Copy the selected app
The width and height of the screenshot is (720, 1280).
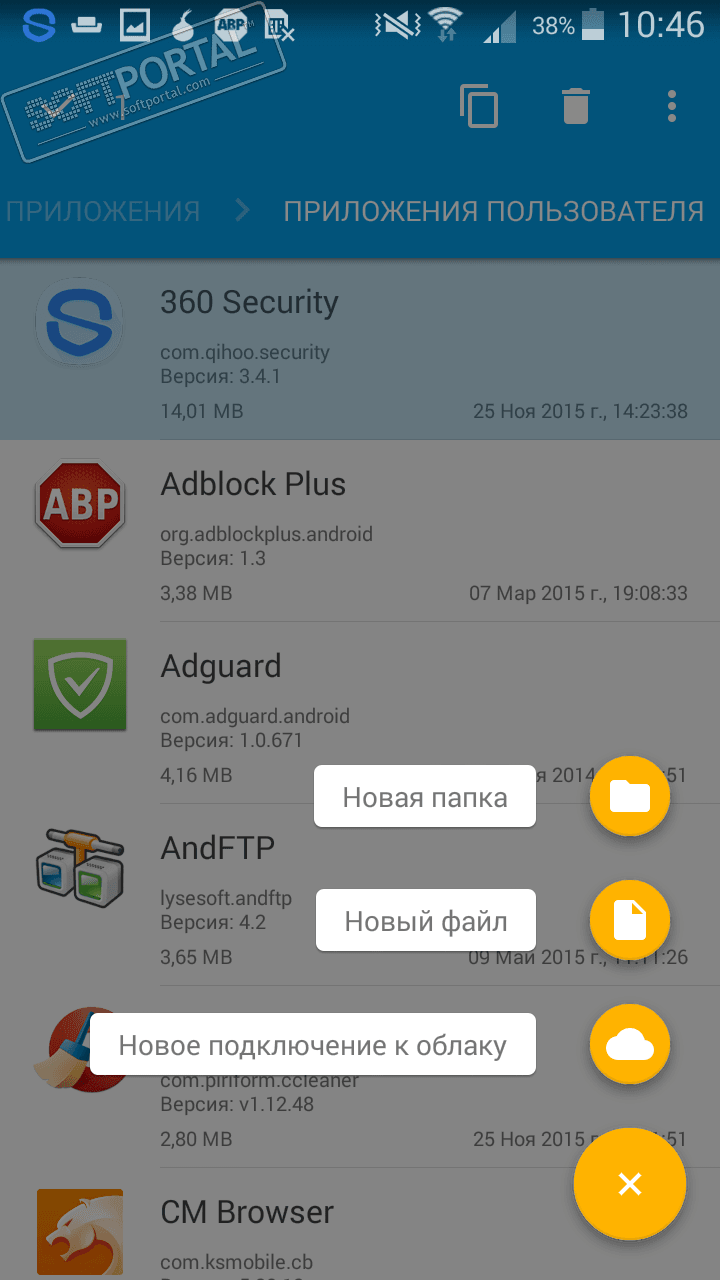coord(479,106)
